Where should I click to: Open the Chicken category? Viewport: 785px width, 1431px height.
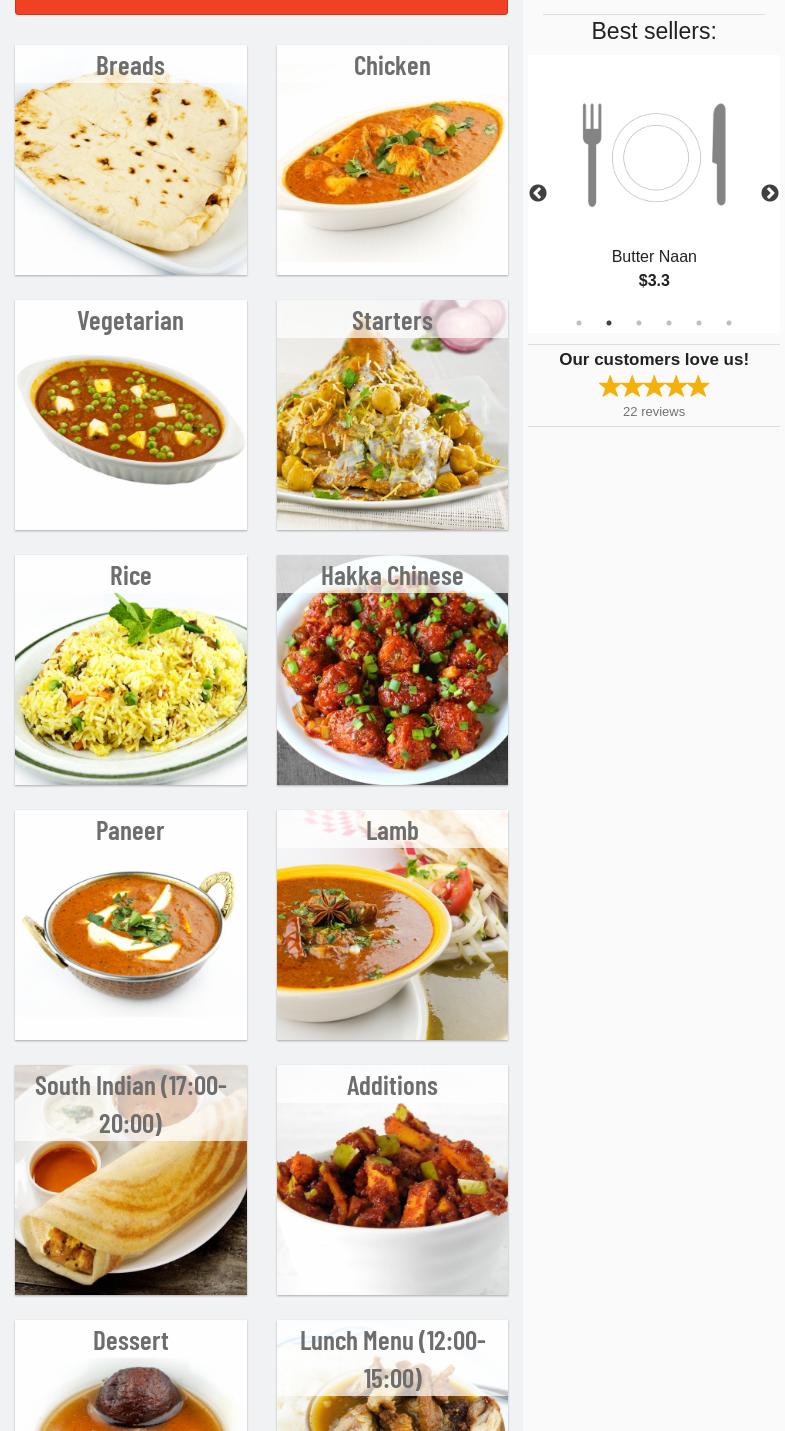pyautogui.click(x=392, y=160)
